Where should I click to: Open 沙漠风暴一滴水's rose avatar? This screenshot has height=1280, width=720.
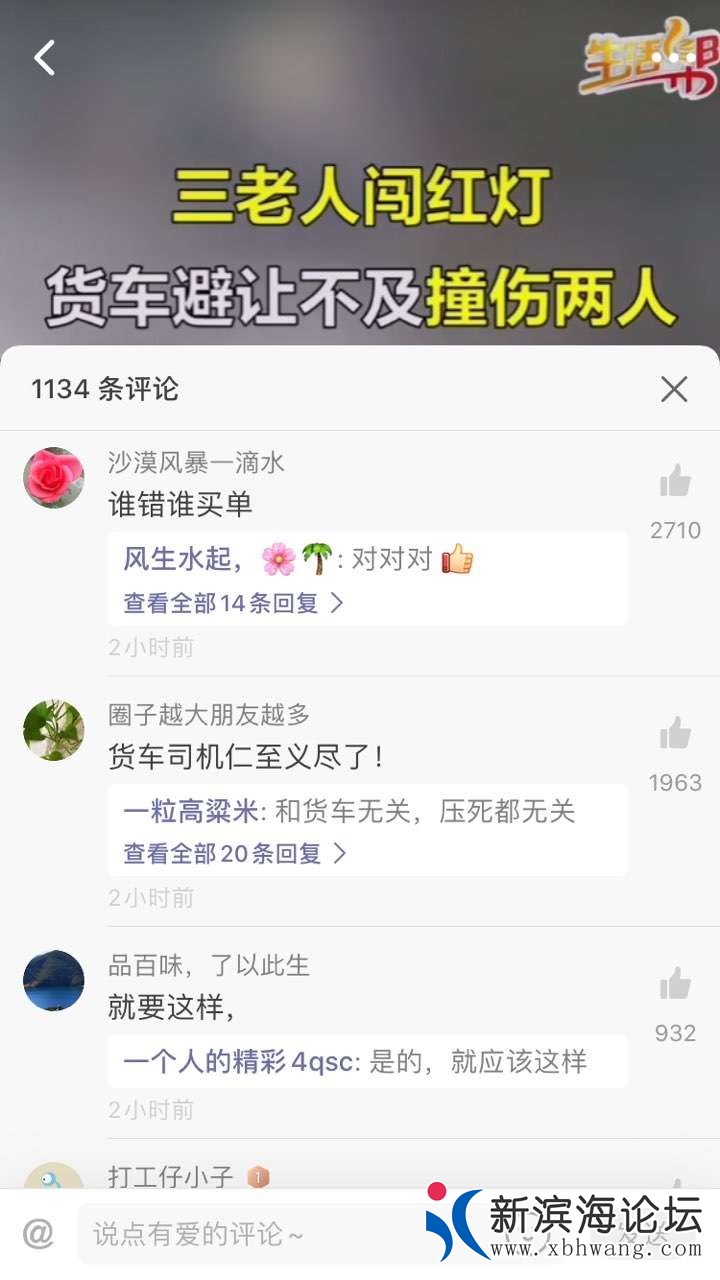(54, 478)
